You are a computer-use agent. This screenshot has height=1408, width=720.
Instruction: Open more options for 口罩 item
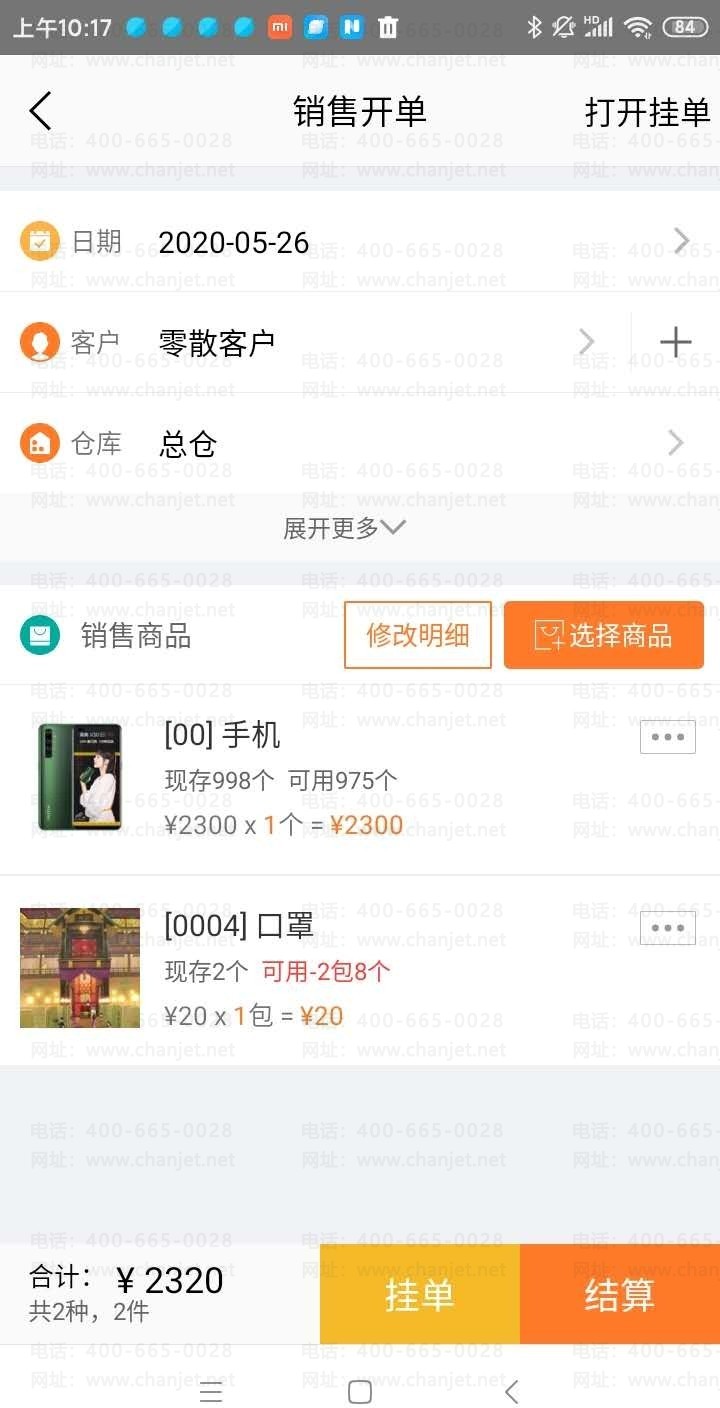[667, 928]
